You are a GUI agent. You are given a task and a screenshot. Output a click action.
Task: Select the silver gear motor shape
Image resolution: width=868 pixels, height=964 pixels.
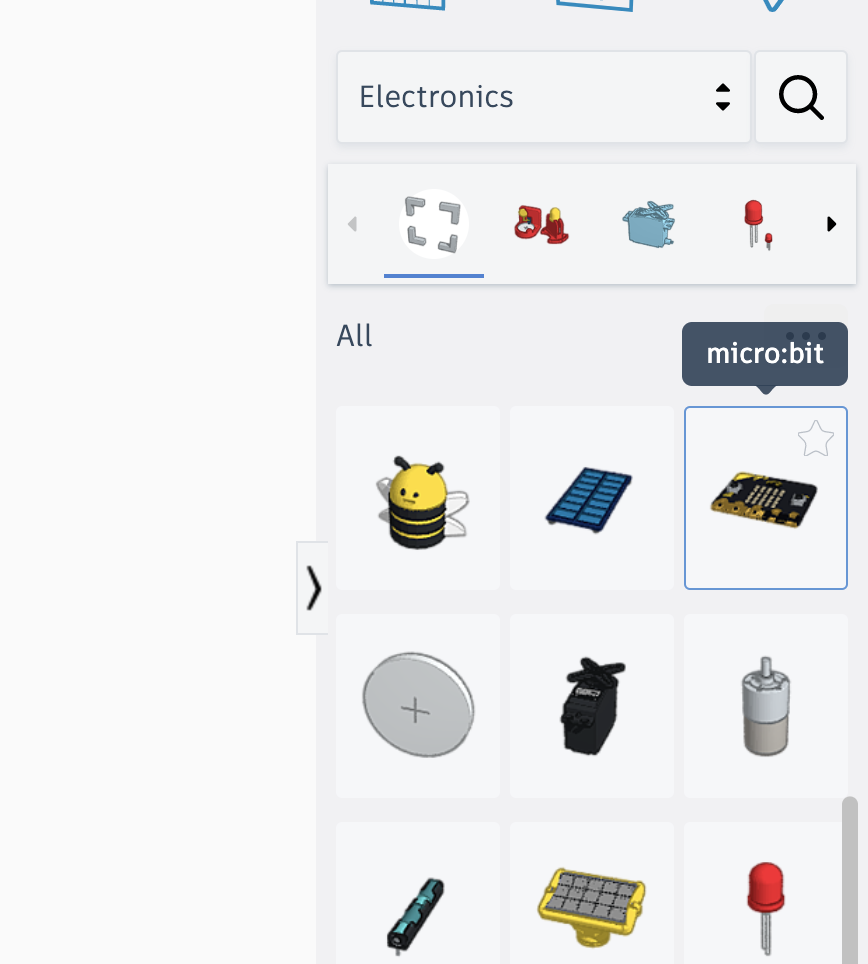coord(766,706)
